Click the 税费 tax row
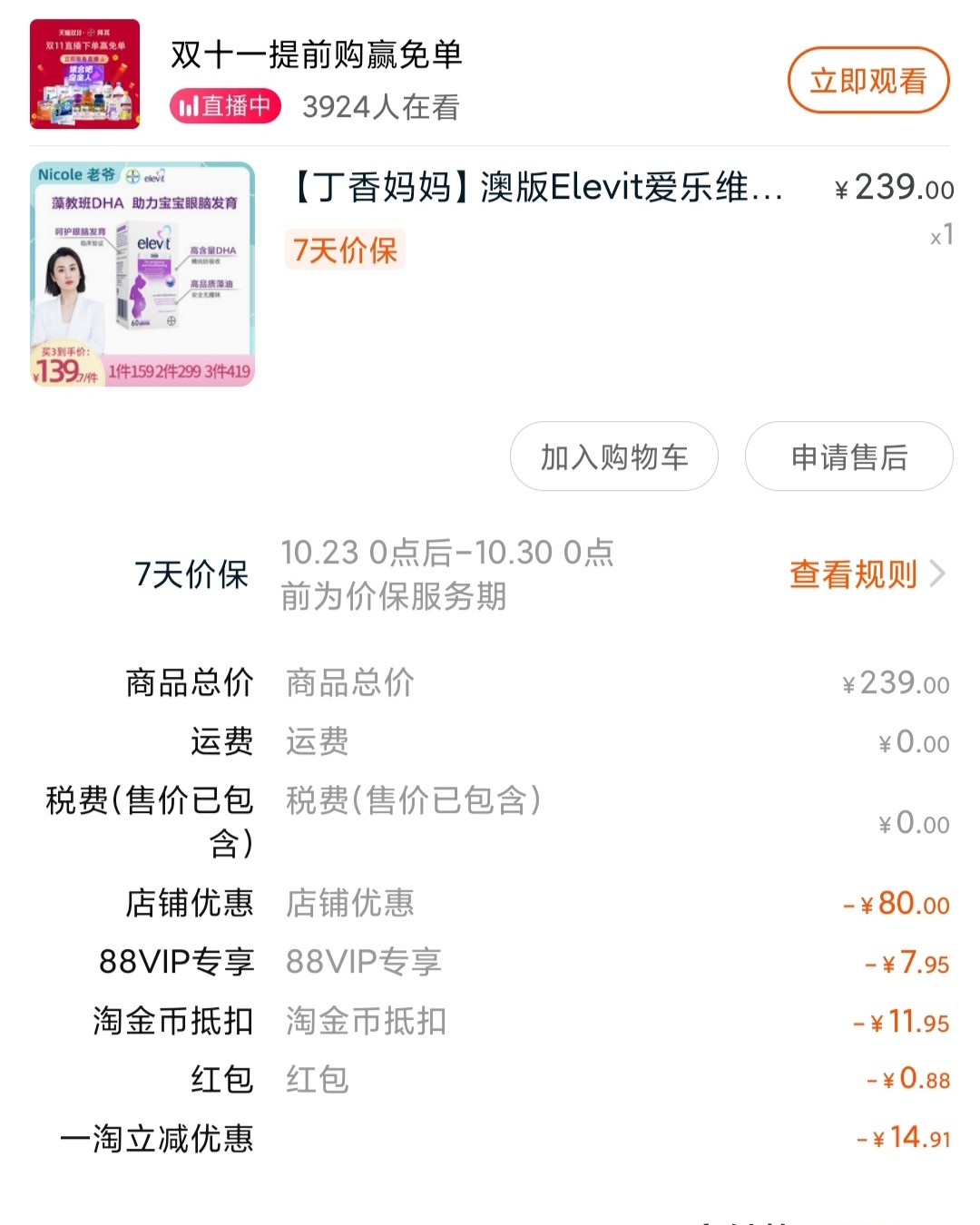 pyautogui.click(x=490, y=802)
